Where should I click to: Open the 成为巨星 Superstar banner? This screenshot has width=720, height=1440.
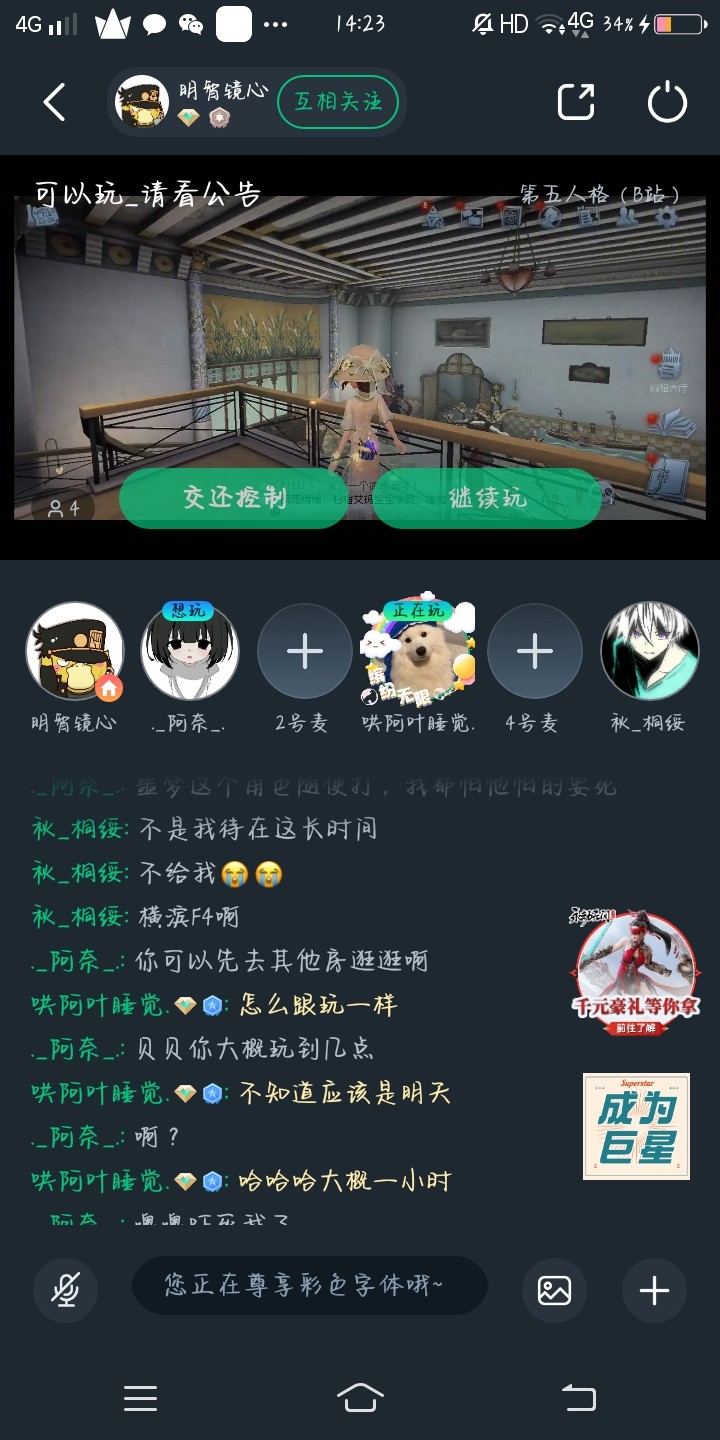pos(636,1126)
